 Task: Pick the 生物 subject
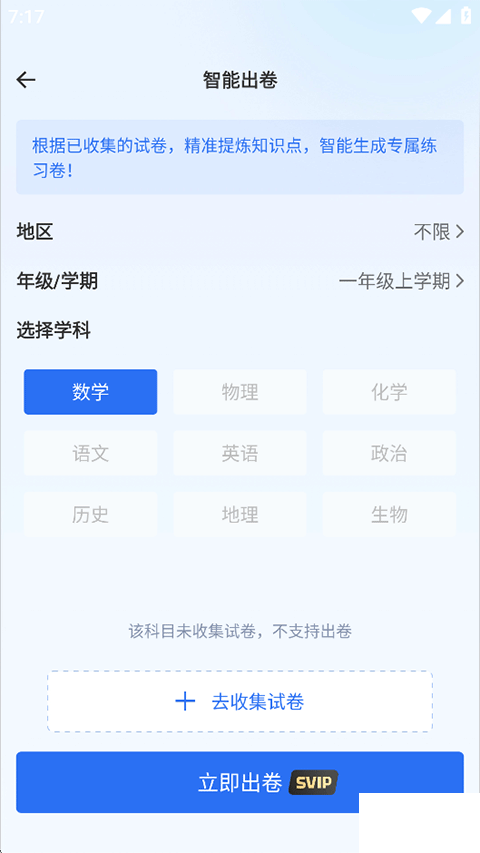pyautogui.click(x=389, y=515)
